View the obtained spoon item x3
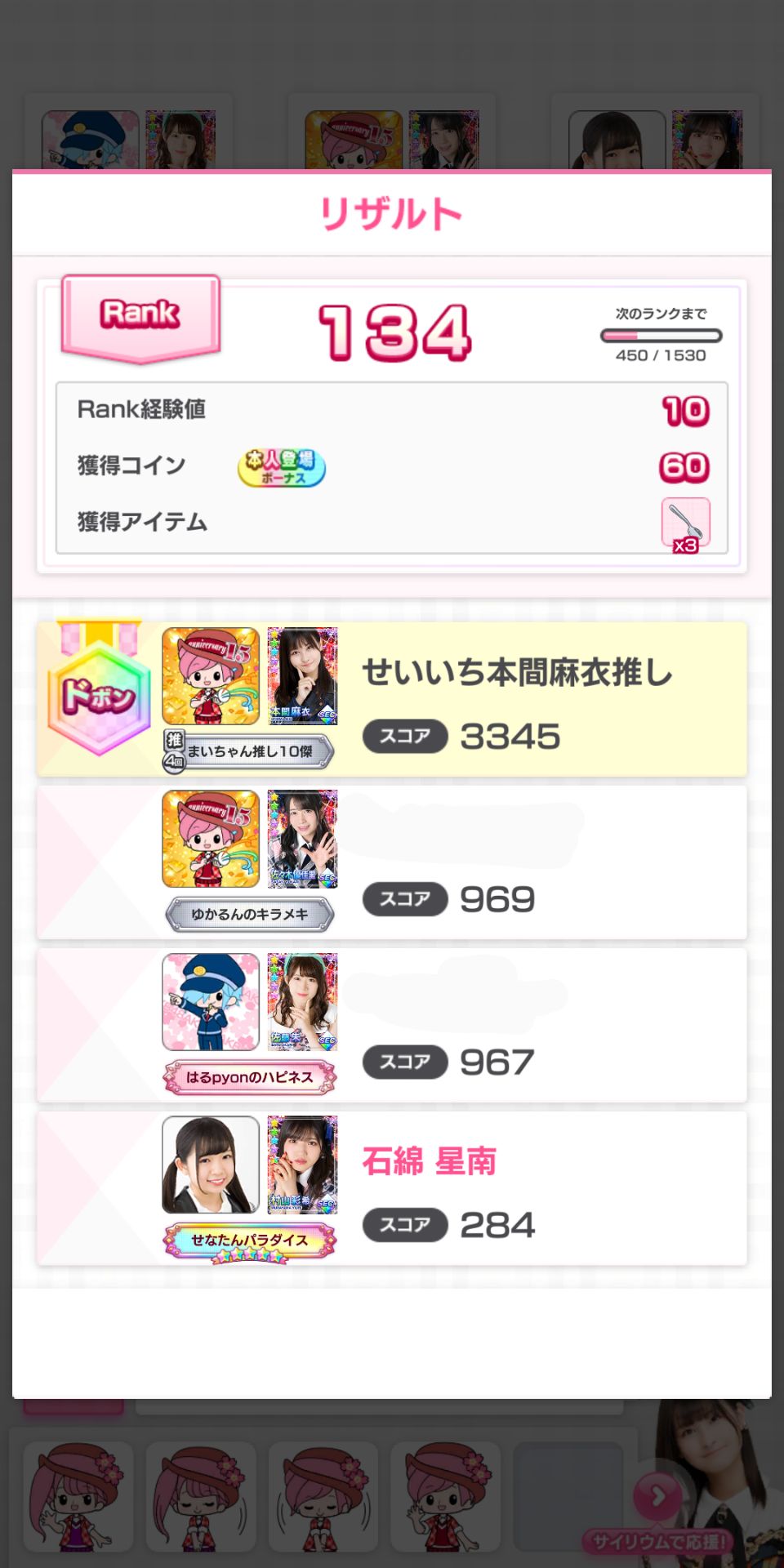The image size is (784, 1568). (x=685, y=523)
